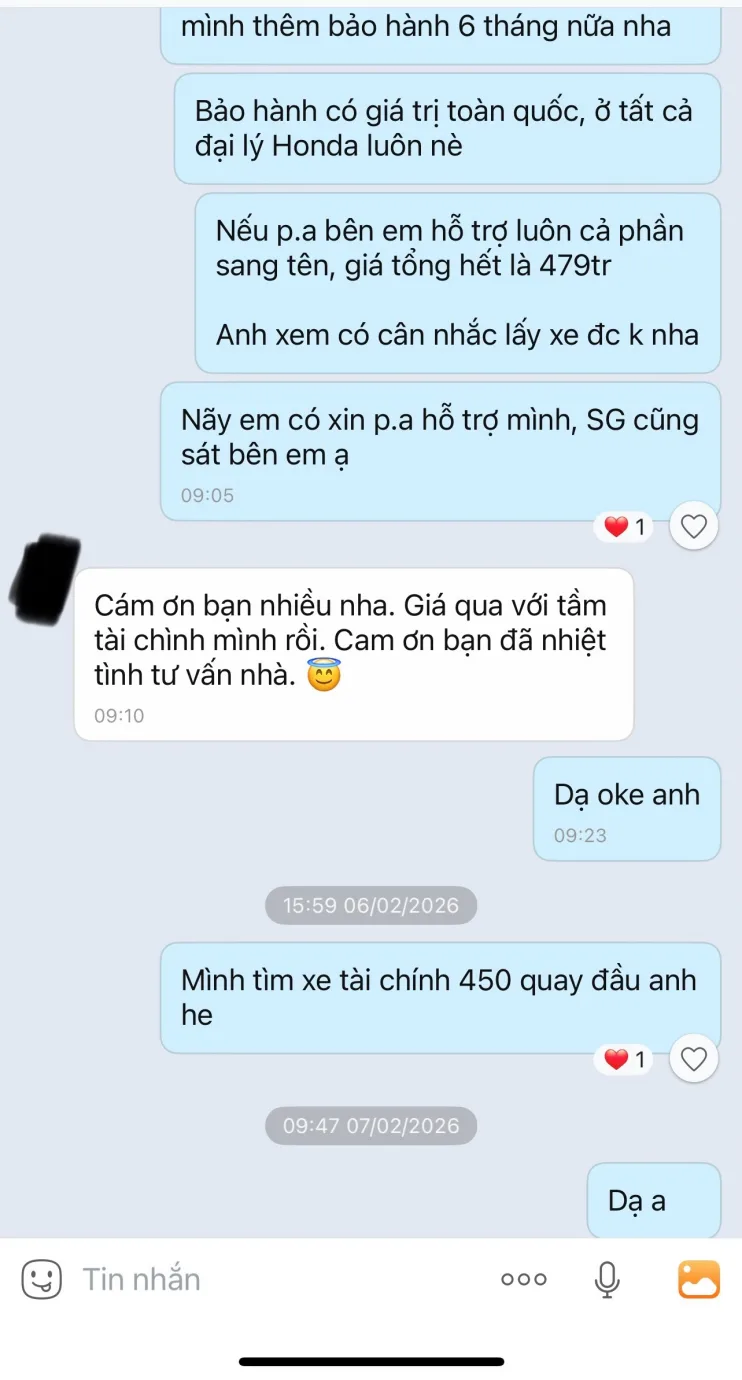The height and width of the screenshot is (1380, 742).
Task: Open the three-dot more options icon
Action: click(523, 1278)
